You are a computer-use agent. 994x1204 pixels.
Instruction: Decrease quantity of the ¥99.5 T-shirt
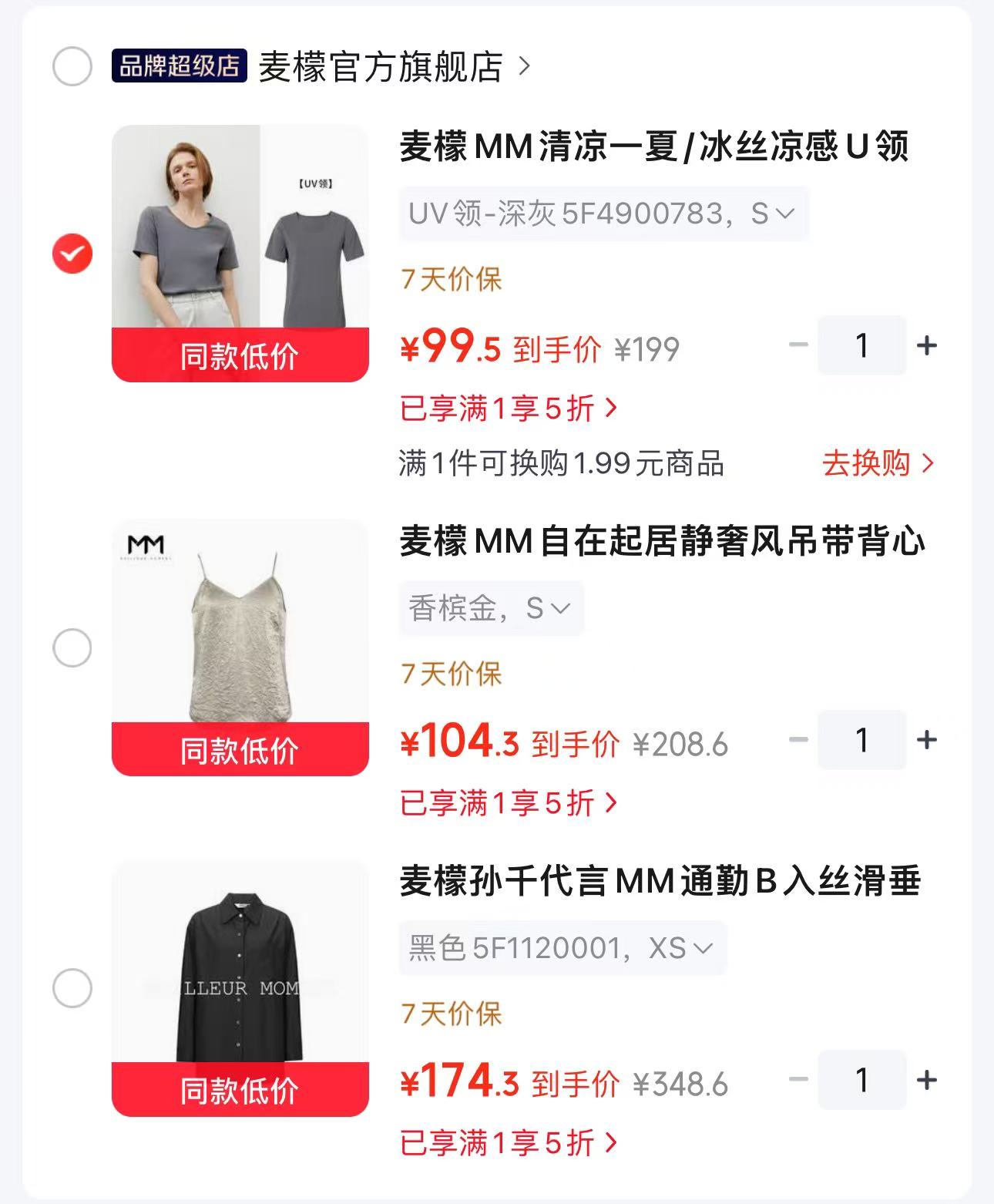coord(799,345)
